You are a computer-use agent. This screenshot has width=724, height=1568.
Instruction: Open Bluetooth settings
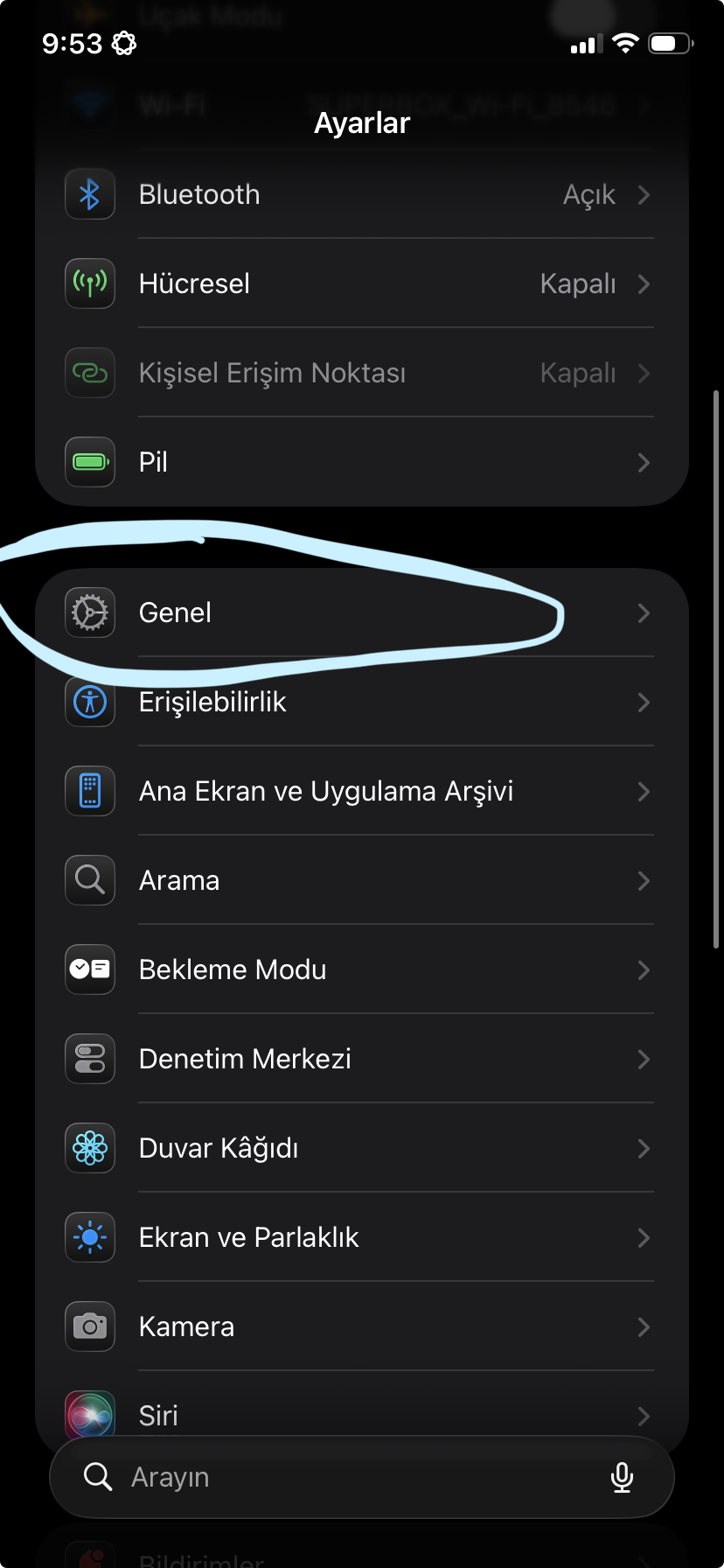[362, 194]
